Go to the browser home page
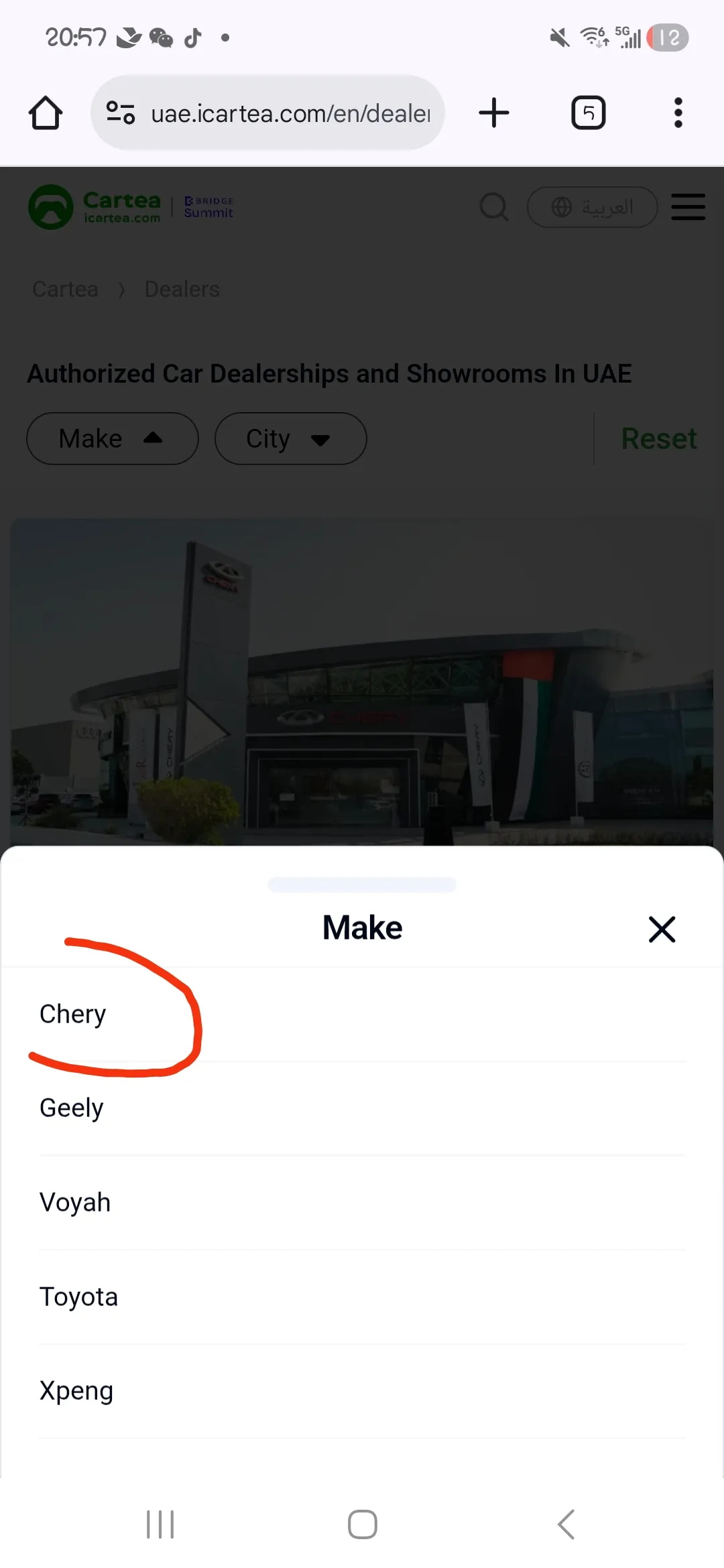The width and height of the screenshot is (724, 1568). tap(46, 113)
